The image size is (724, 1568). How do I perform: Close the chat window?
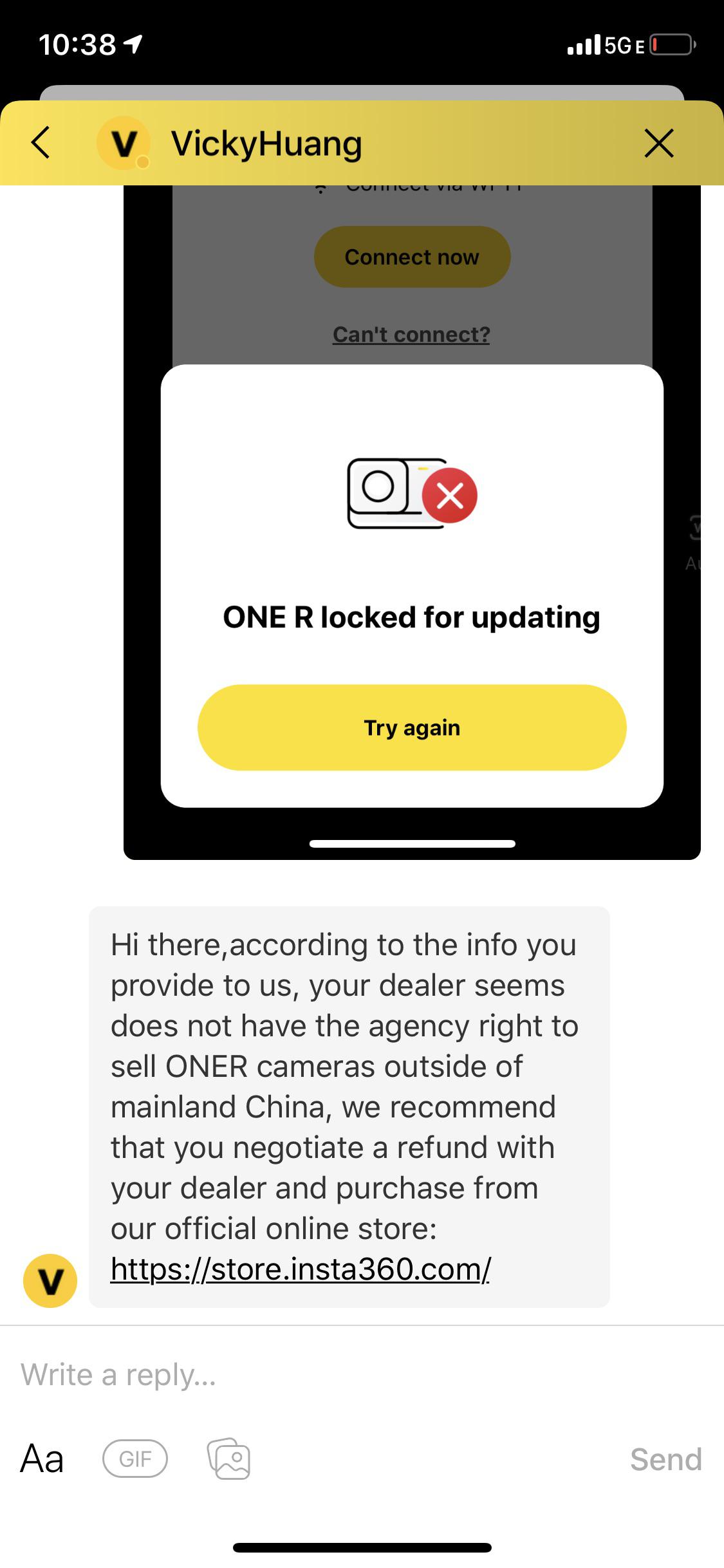click(x=658, y=142)
